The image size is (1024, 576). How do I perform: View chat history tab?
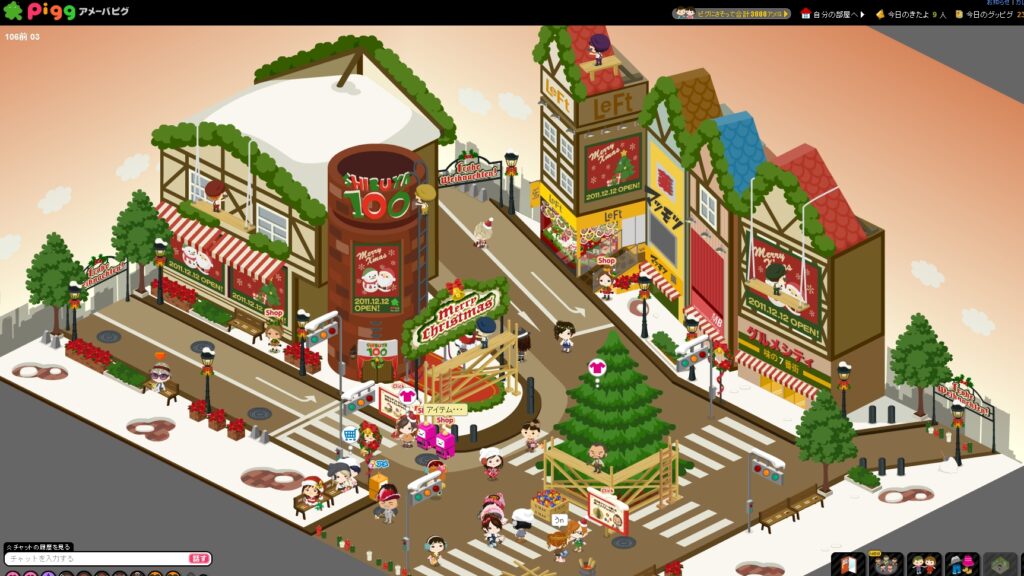[x=38, y=547]
